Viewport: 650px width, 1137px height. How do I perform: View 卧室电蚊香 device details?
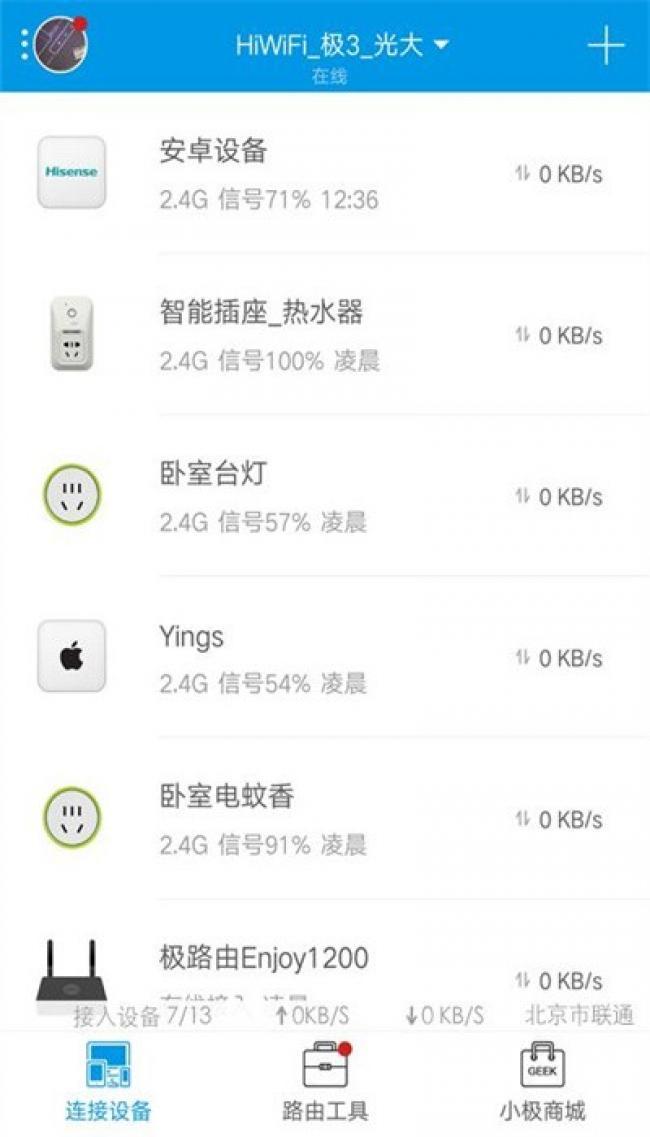pyautogui.click(x=325, y=819)
